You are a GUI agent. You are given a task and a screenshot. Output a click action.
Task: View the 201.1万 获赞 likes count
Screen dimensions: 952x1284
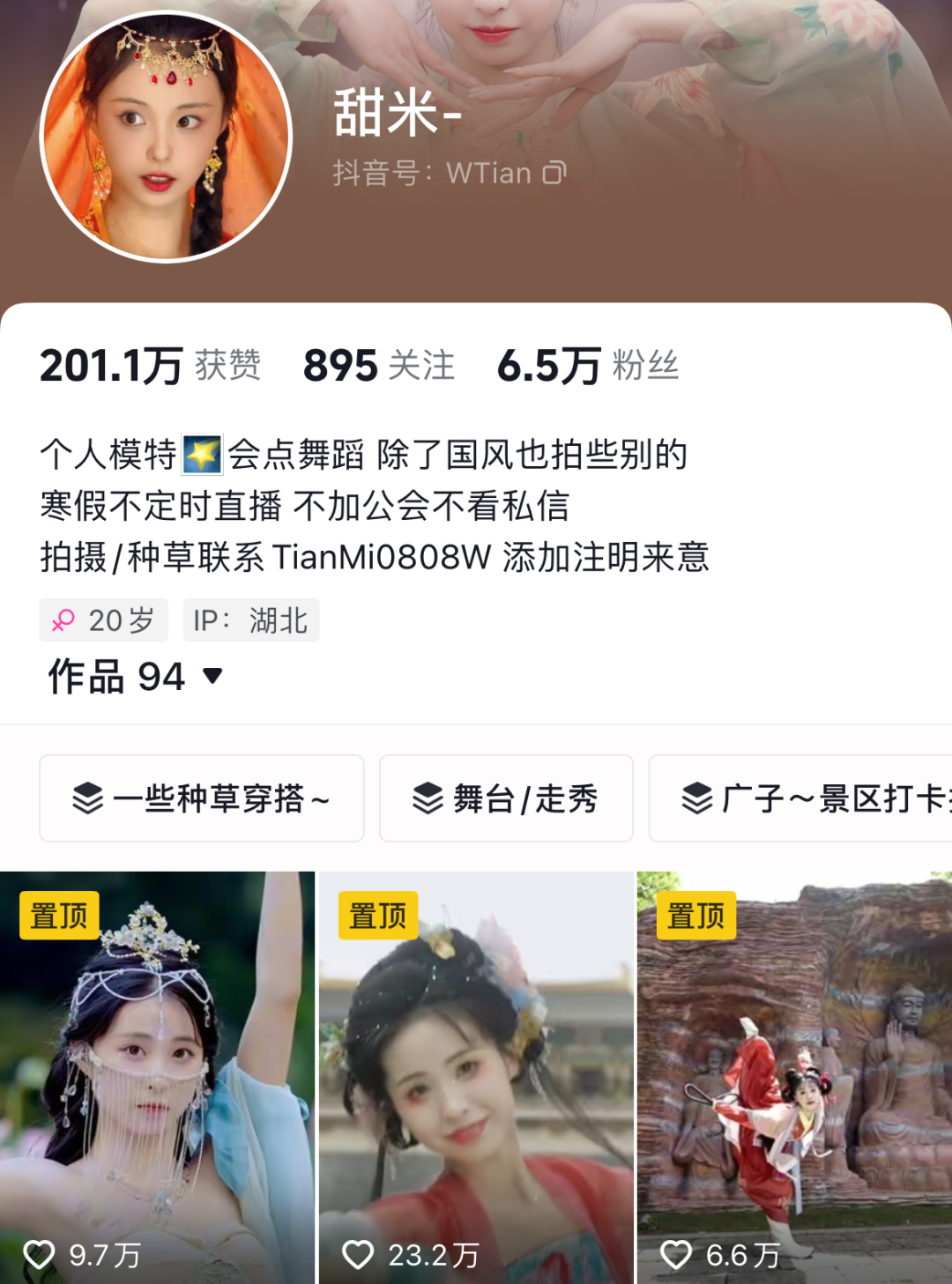150,366
